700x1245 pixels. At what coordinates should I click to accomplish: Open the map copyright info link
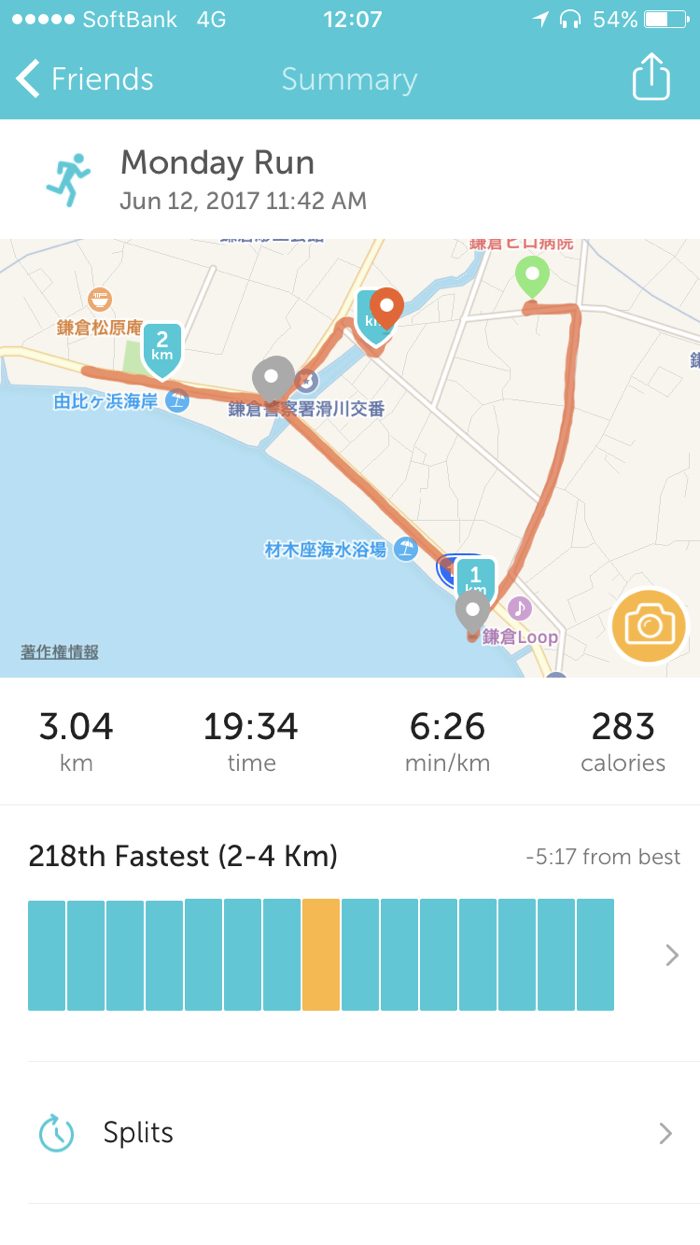pyautogui.click(x=60, y=652)
